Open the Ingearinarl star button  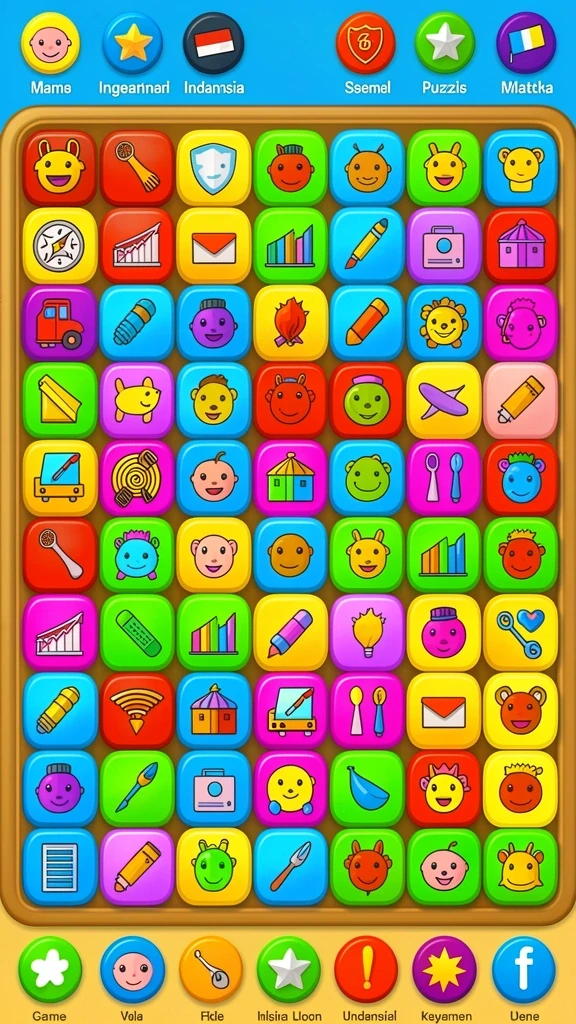tap(133, 43)
